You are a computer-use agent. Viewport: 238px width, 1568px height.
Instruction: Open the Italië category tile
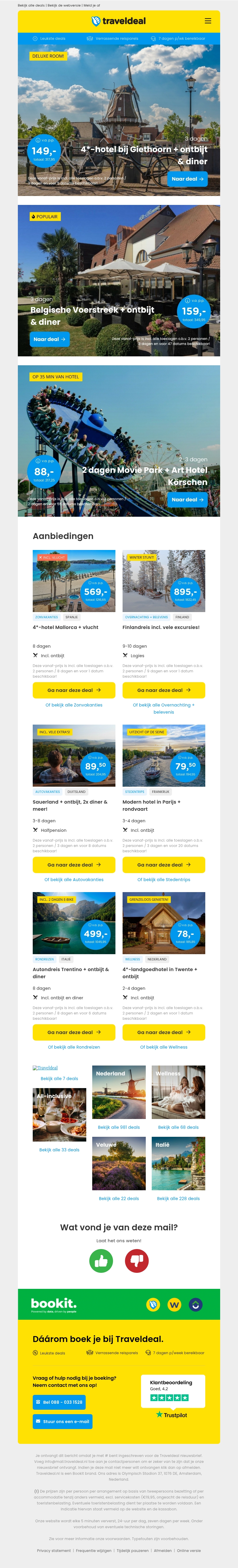coord(178,1163)
